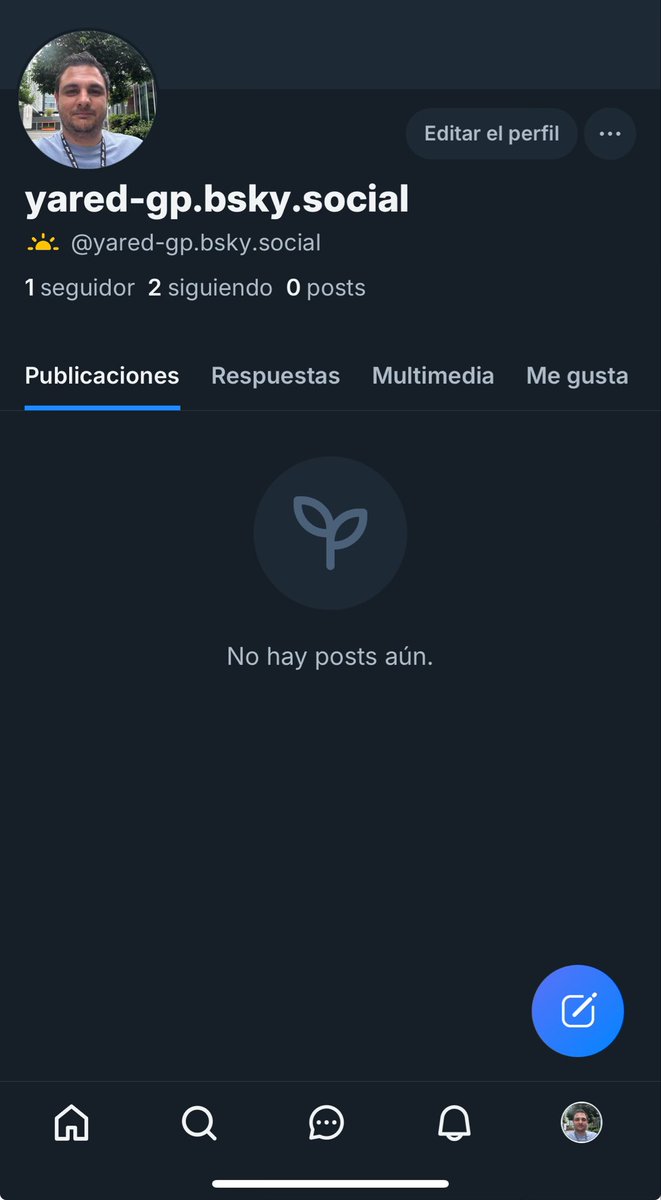Viewport: 661px width, 1200px height.
Task: Tap Editar el perfil button
Action: coord(491,134)
